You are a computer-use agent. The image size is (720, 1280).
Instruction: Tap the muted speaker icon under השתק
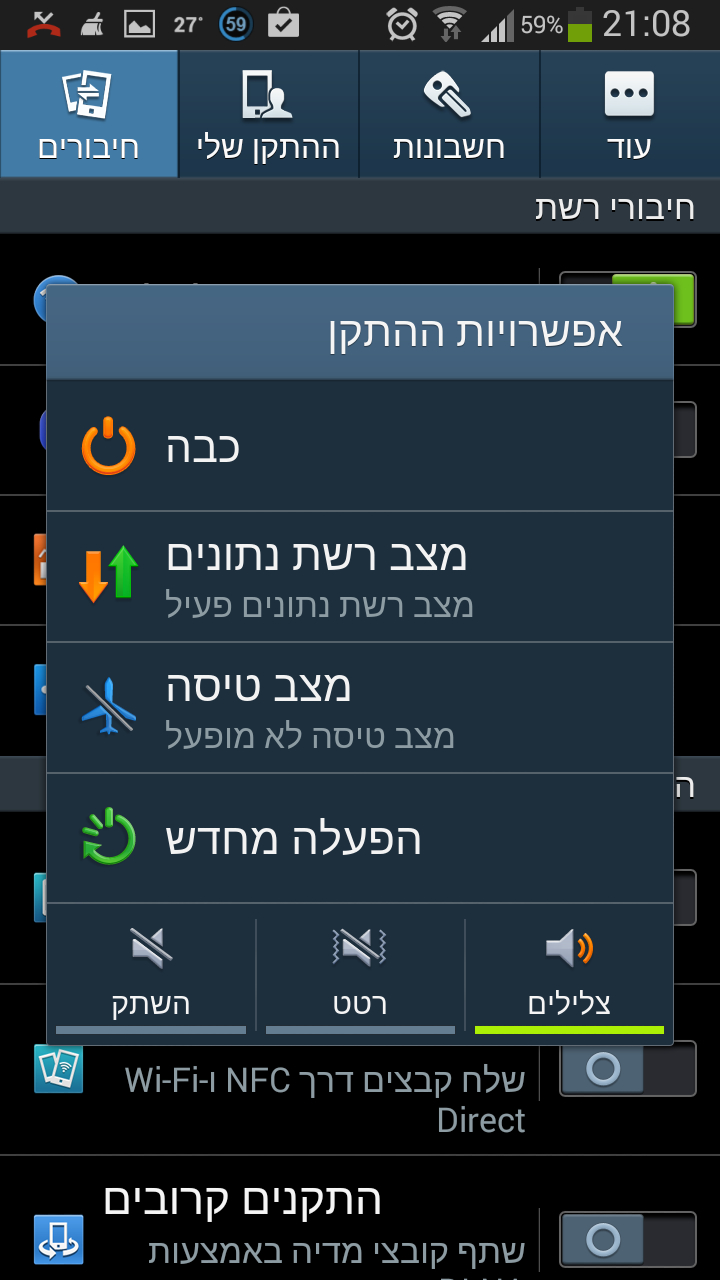[150, 947]
